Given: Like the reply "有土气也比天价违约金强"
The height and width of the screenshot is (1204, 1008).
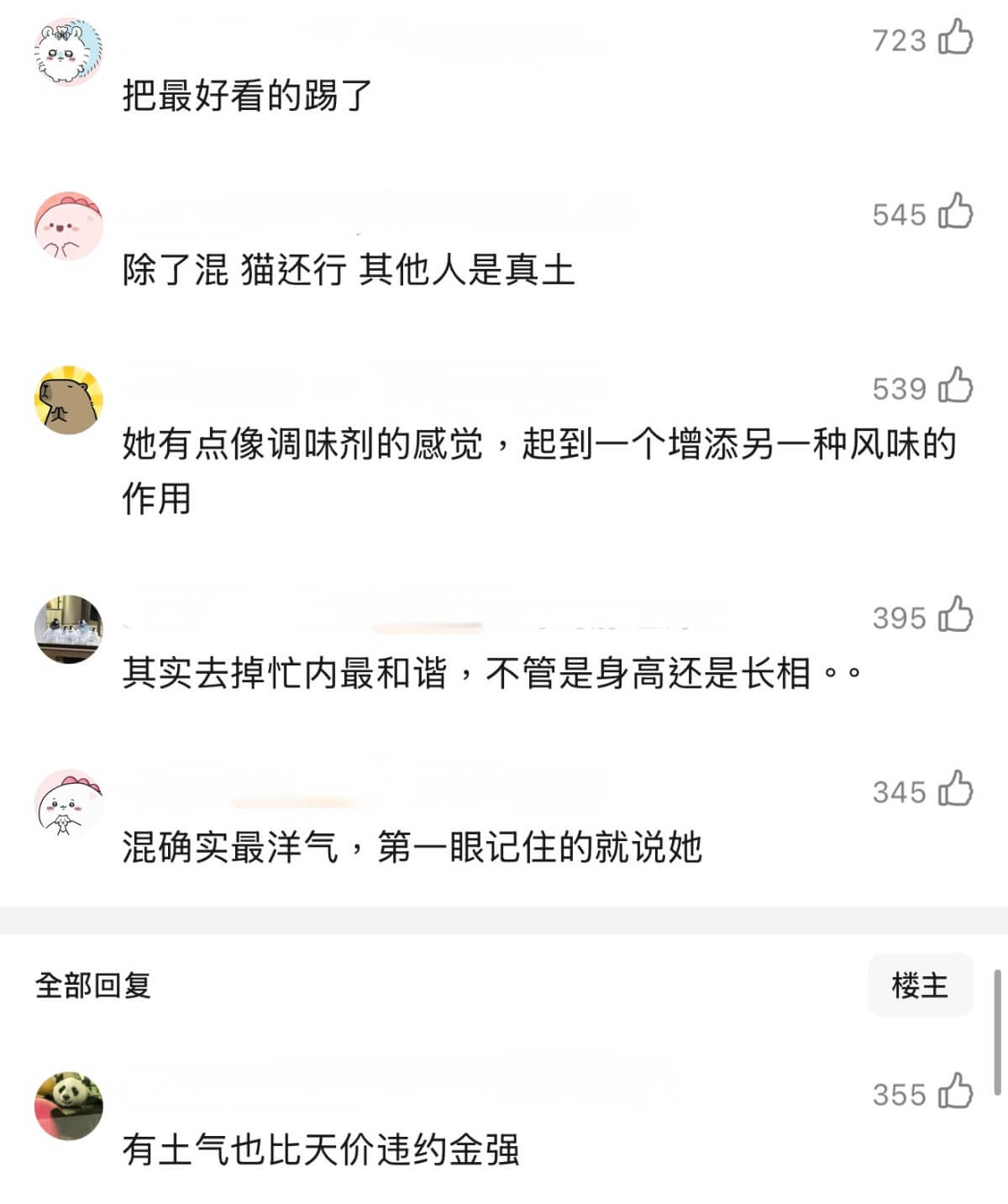Looking at the screenshot, I should 955,1091.
